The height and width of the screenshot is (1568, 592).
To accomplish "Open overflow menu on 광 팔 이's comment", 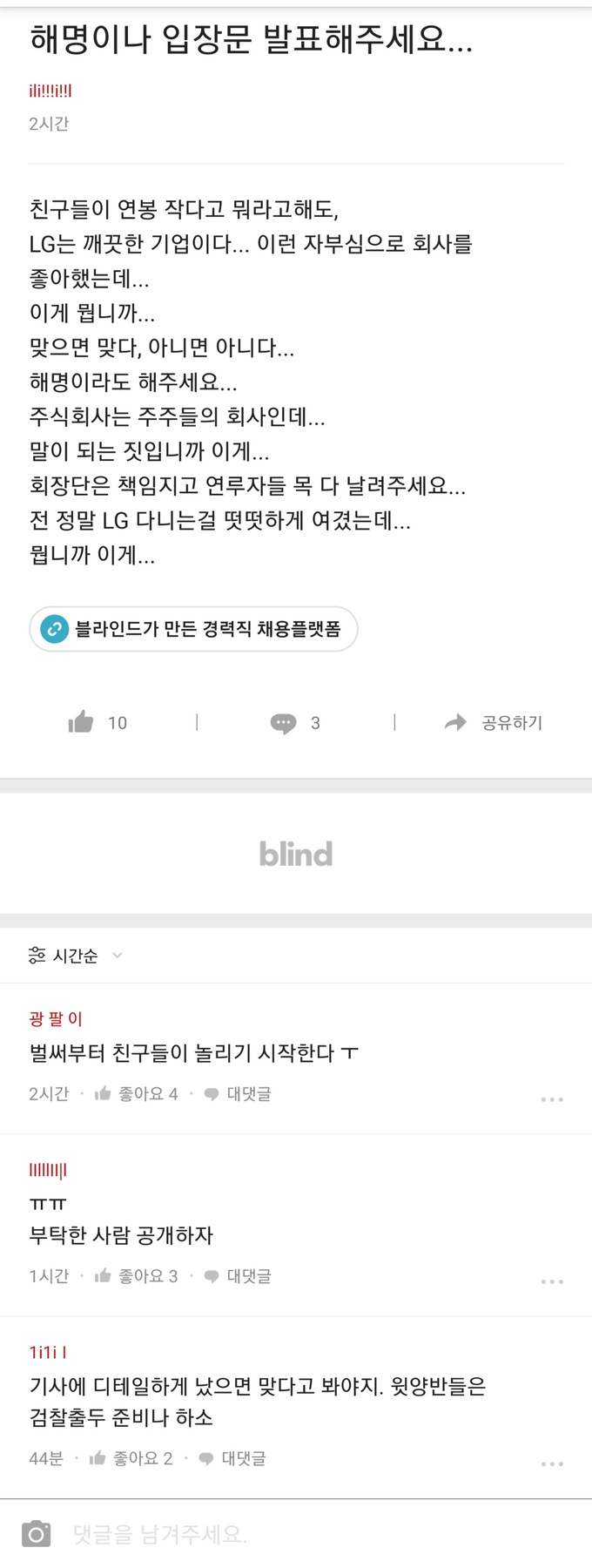I will (x=552, y=1099).
